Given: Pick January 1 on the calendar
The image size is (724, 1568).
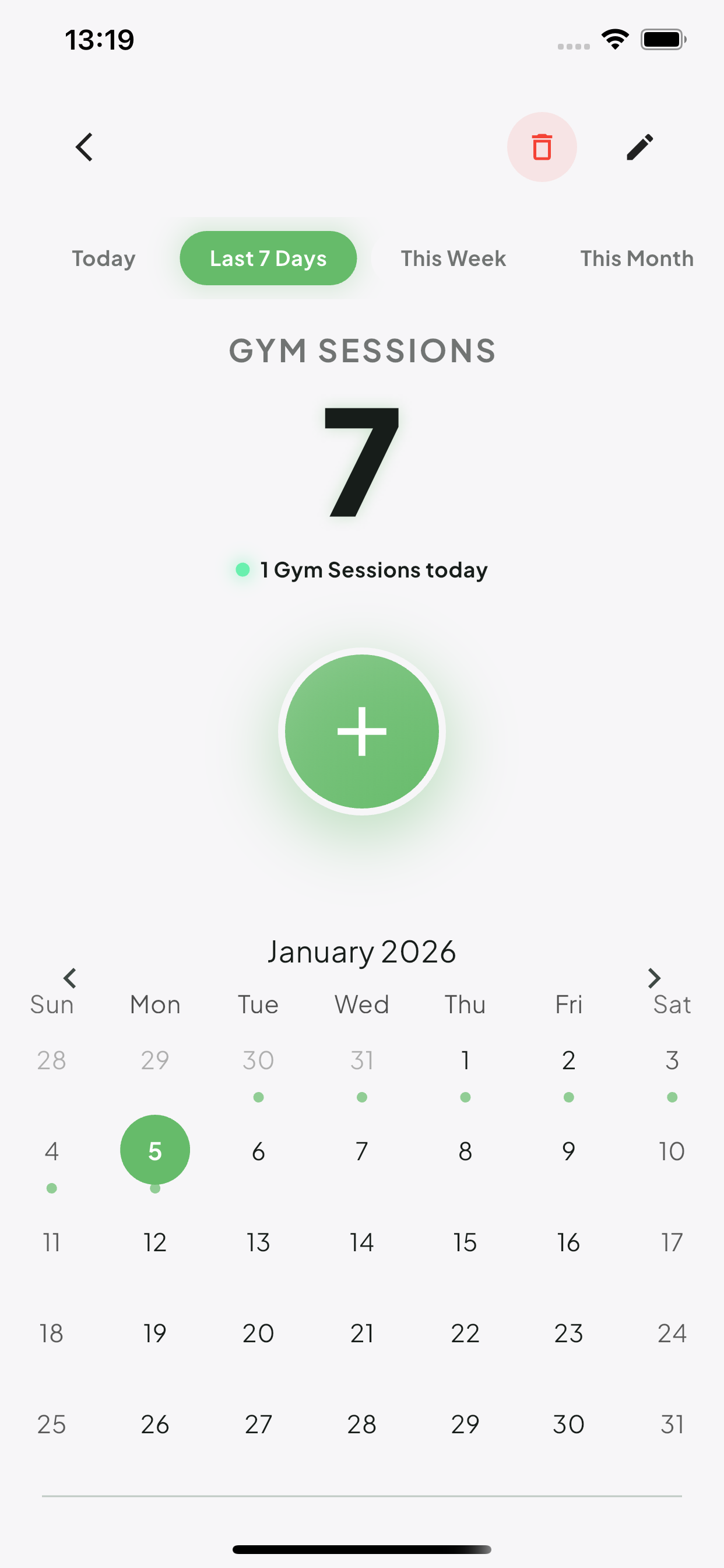Looking at the screenshot, I should [465, 1061].
